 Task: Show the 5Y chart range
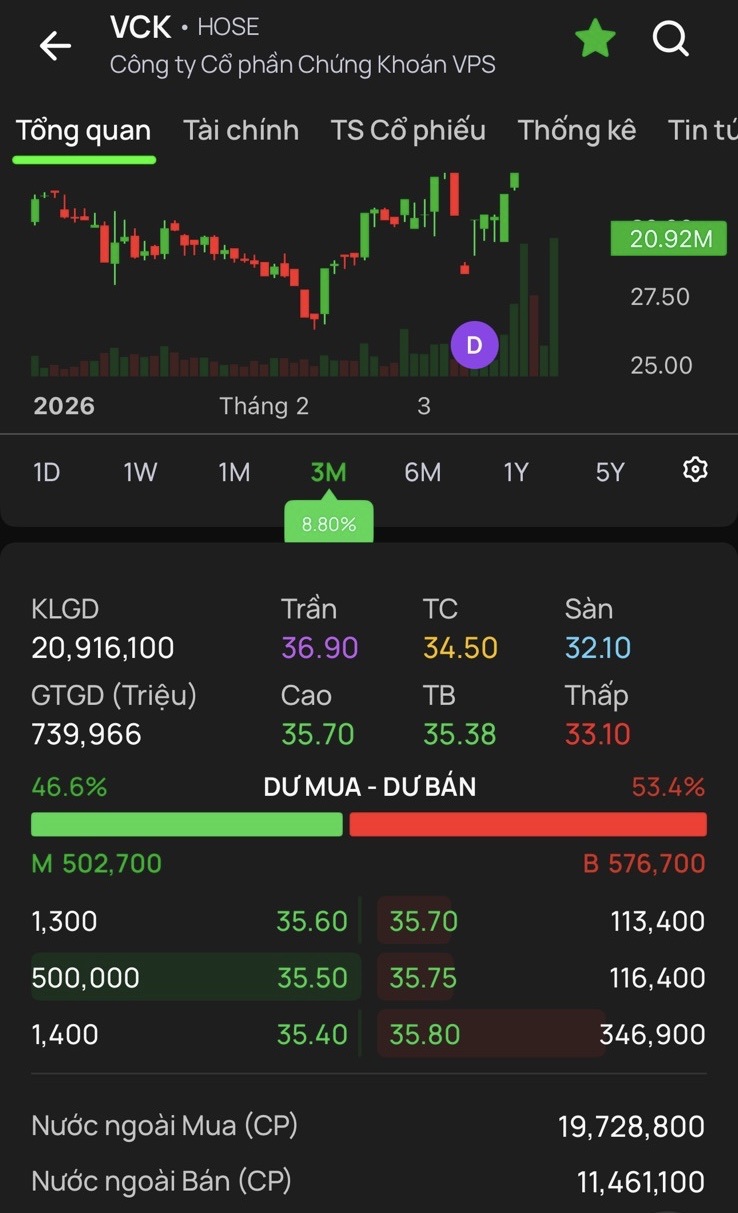[609, 472]
